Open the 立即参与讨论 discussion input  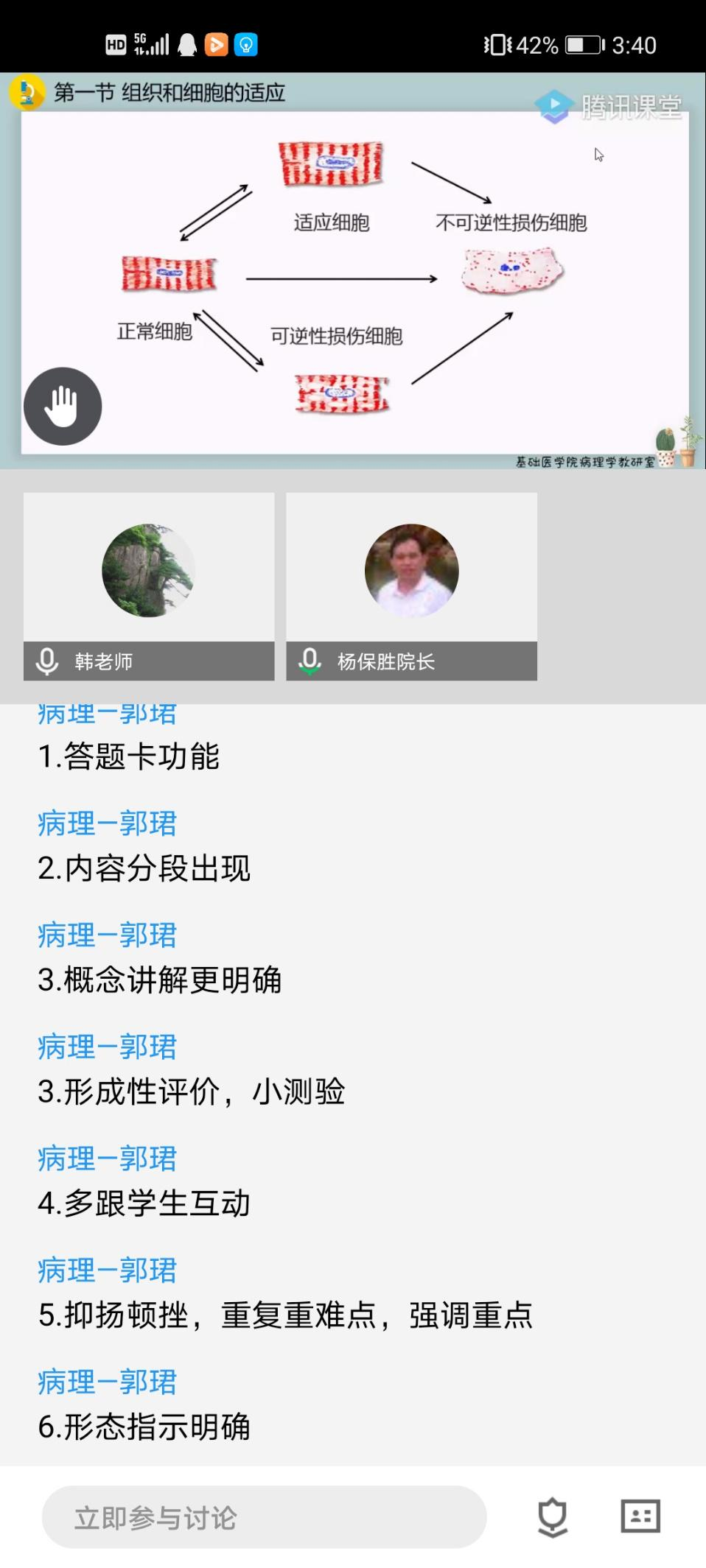tap(264, 1517)
